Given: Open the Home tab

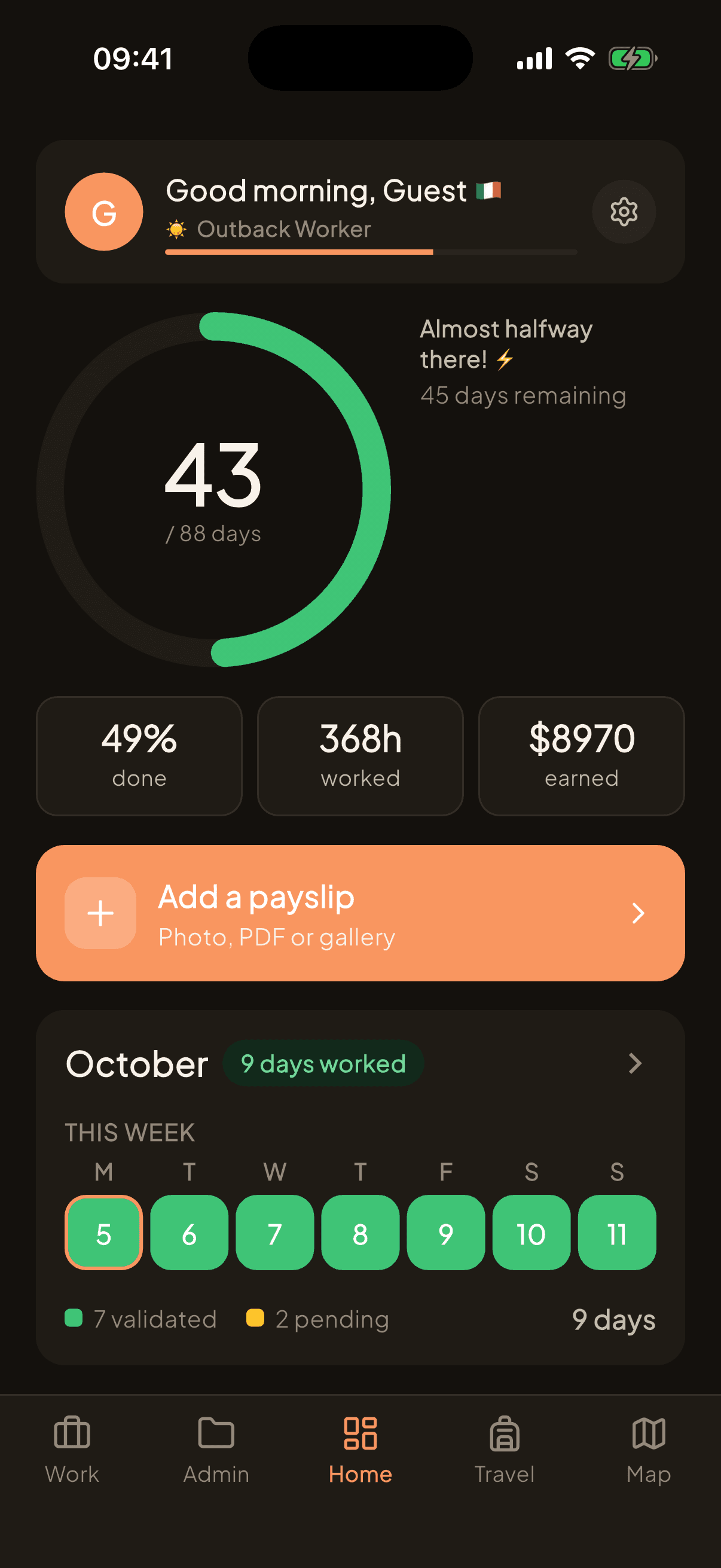Looking at the screenshot, I should tap(360, 1451).
